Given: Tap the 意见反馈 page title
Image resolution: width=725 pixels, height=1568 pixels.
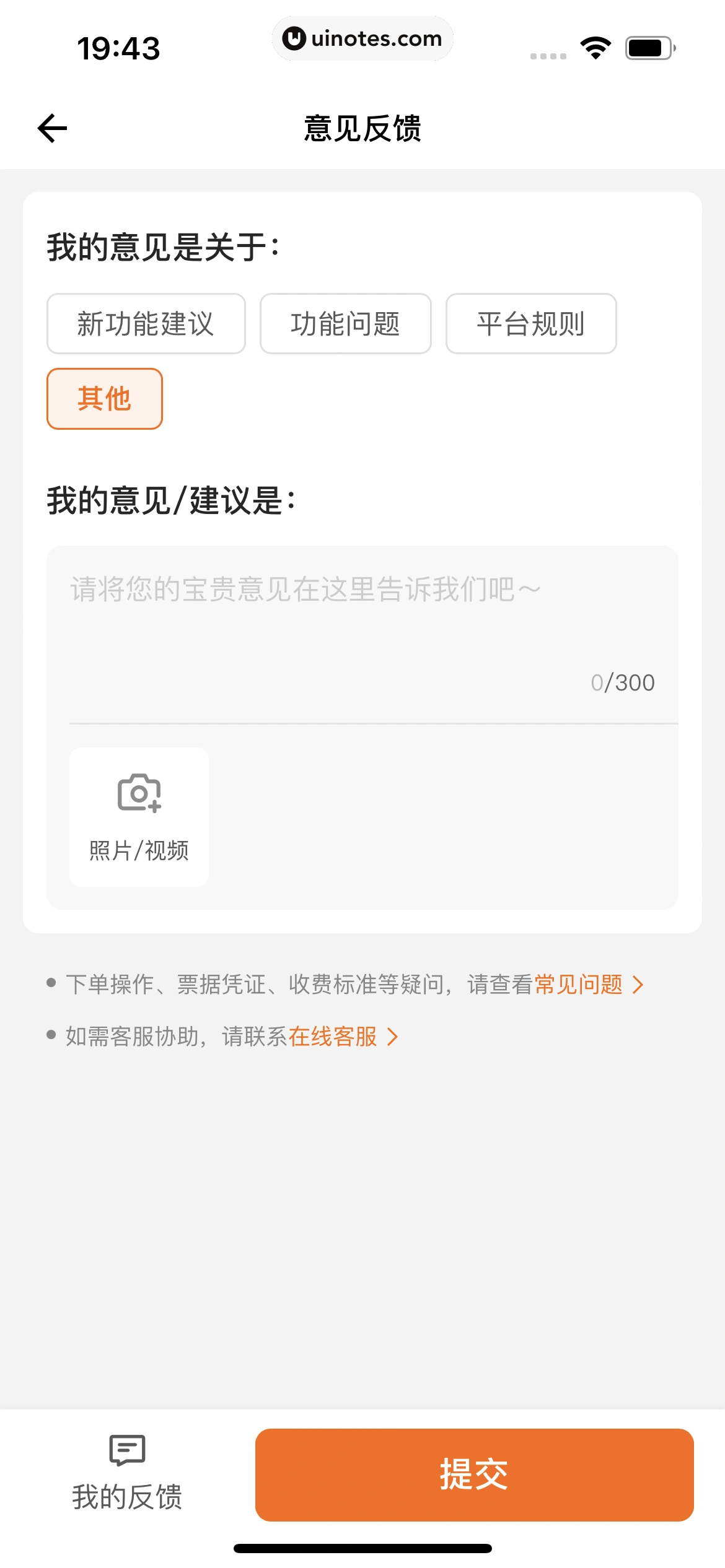Looking at the screenshot, I should click(362, 129).
